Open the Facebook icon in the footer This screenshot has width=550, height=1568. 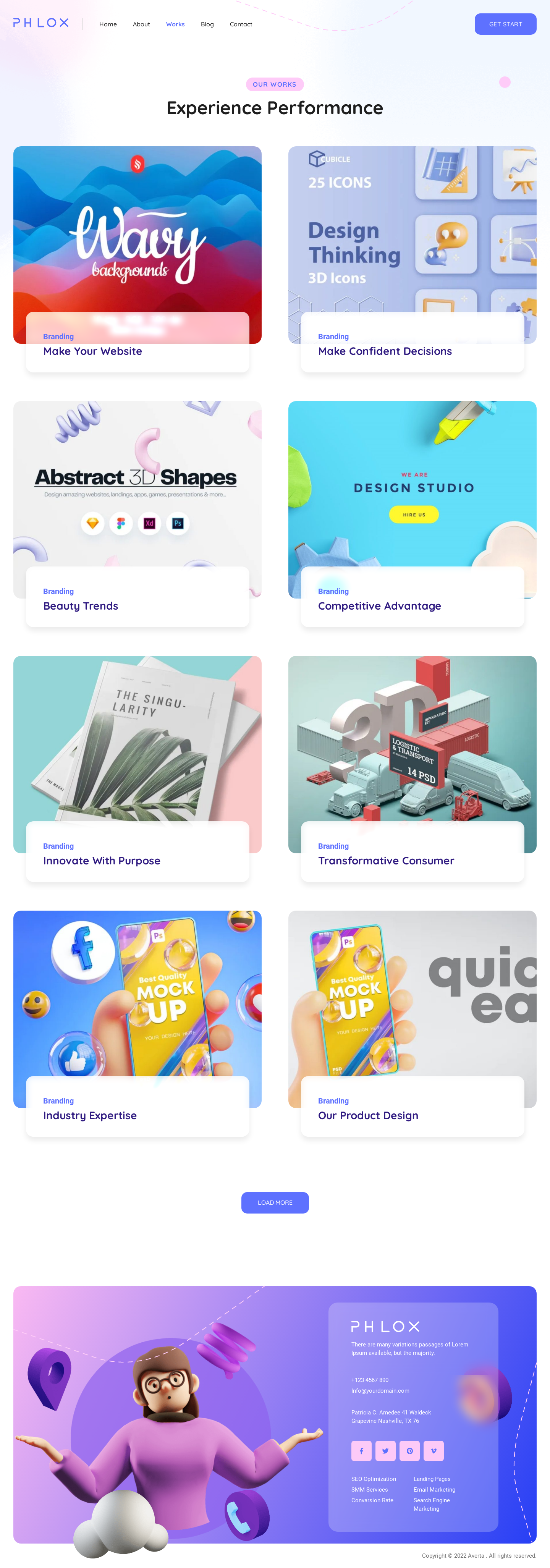click(x=361, y=1450)
